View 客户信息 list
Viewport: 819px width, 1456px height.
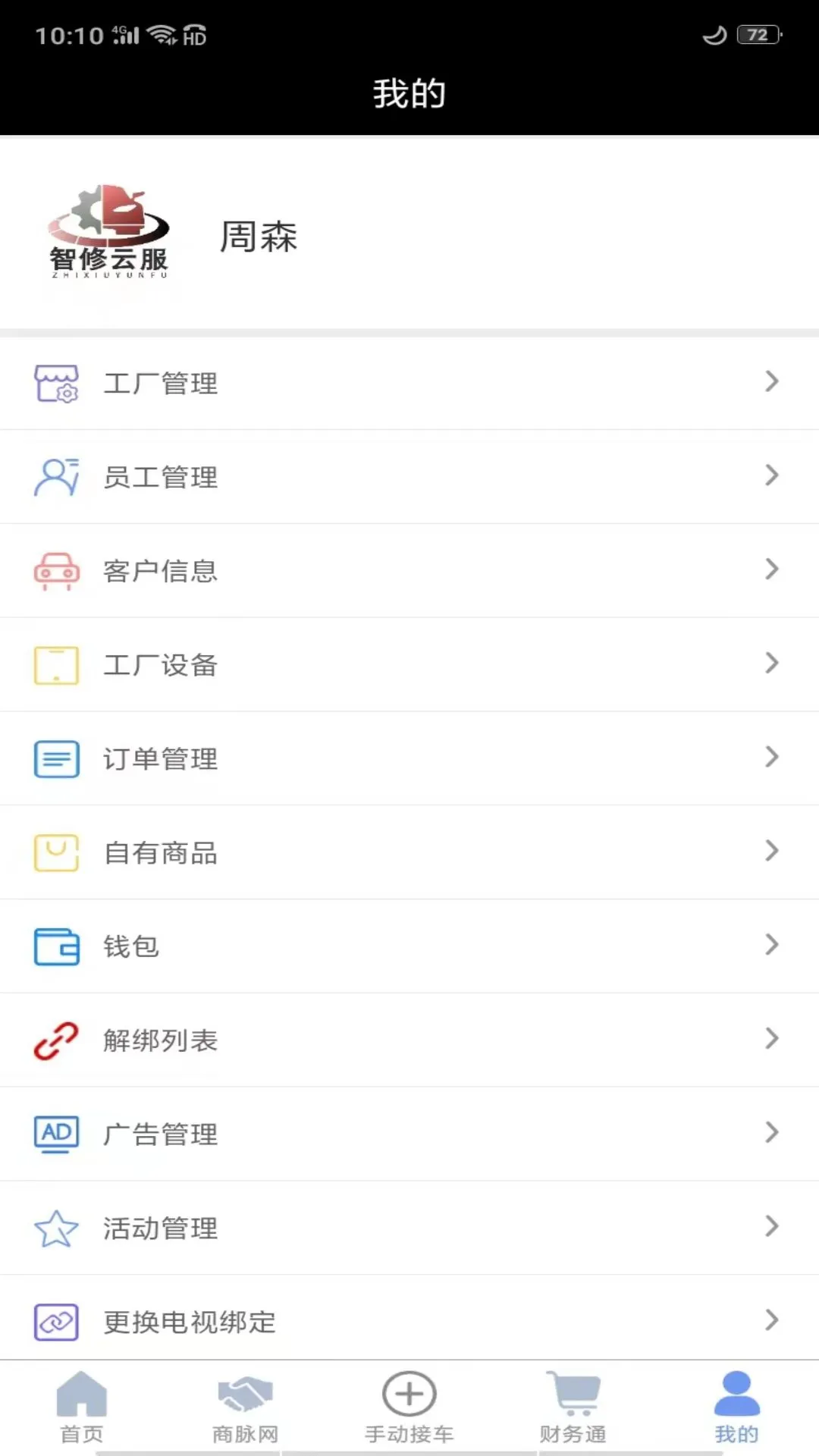[409, 571]
